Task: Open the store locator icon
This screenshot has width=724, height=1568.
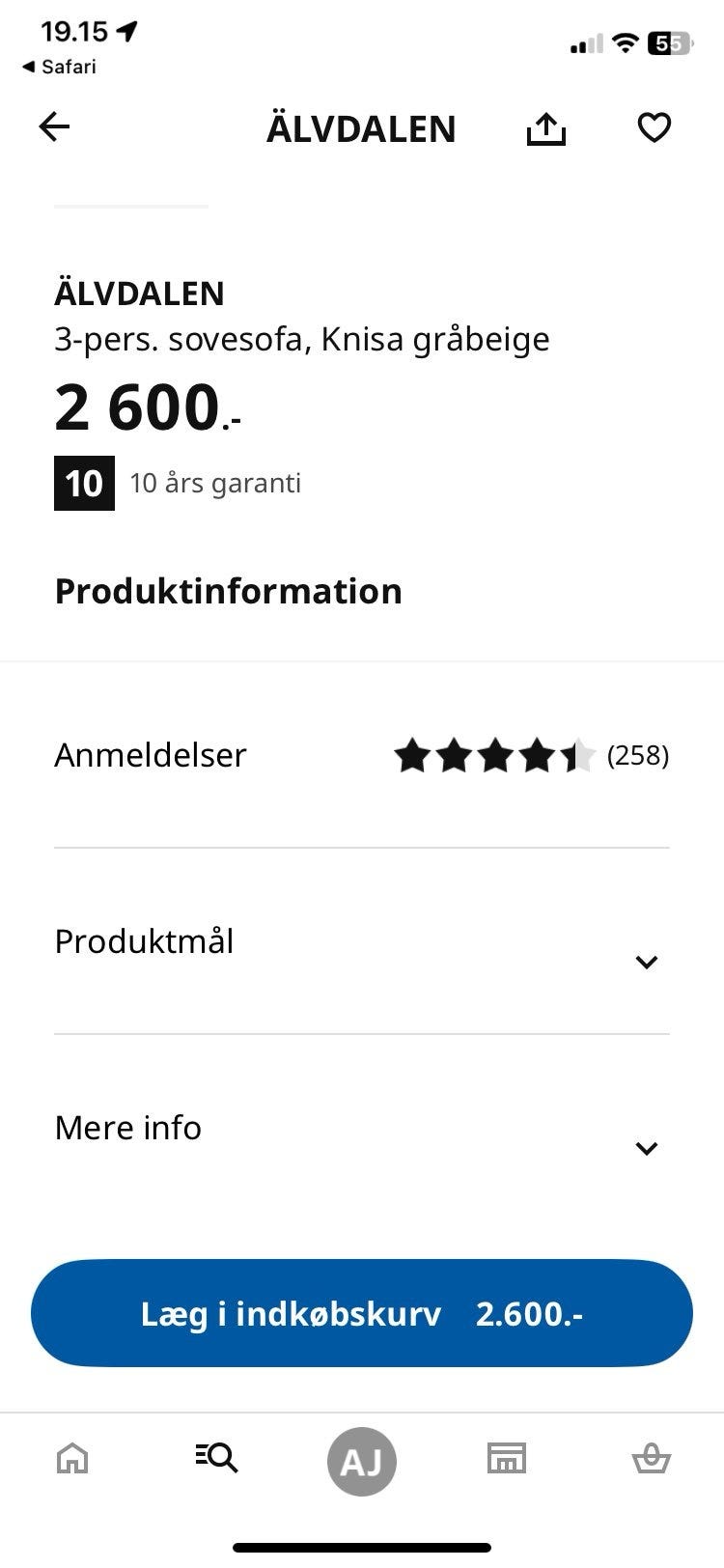Action: [506, 1460]
